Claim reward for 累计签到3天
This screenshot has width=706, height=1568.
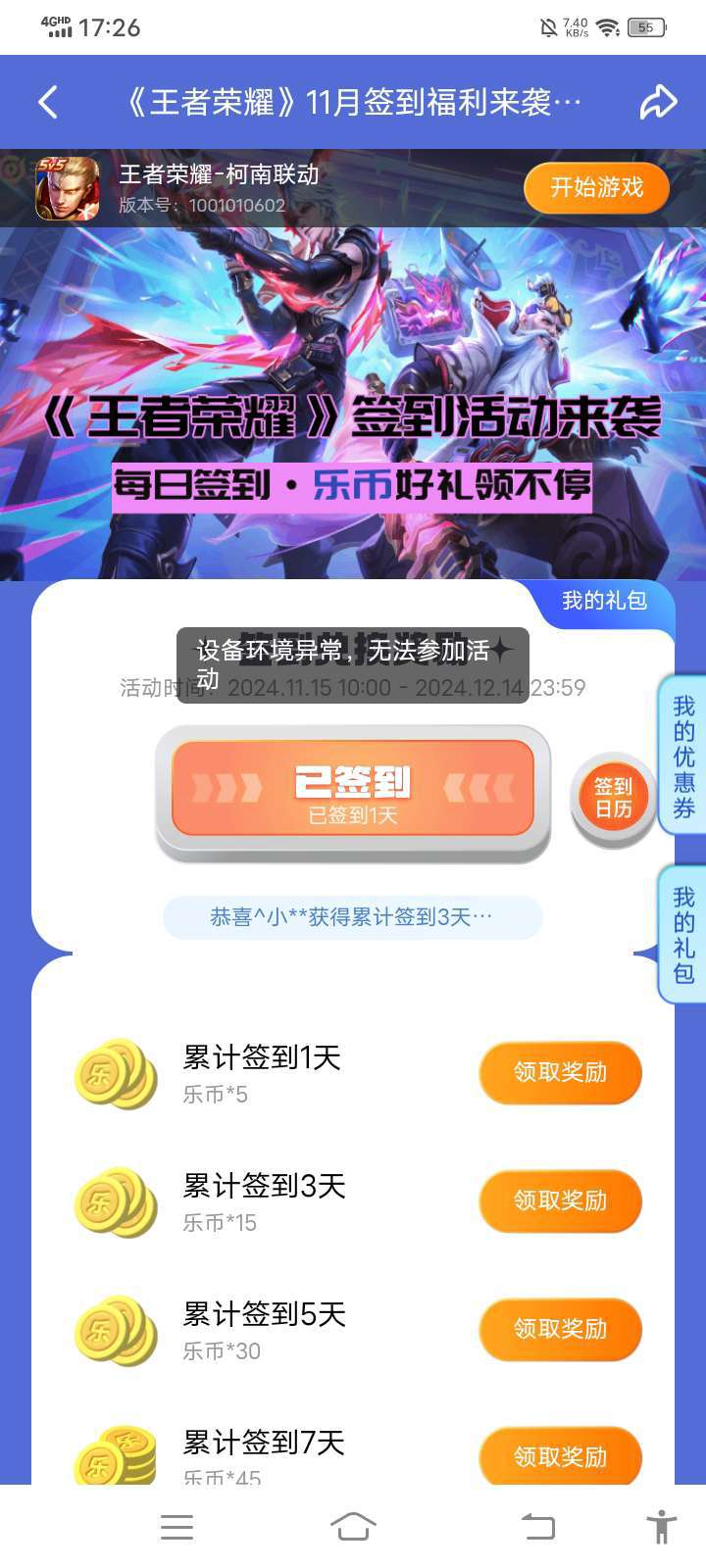[x=560, y=1201]
